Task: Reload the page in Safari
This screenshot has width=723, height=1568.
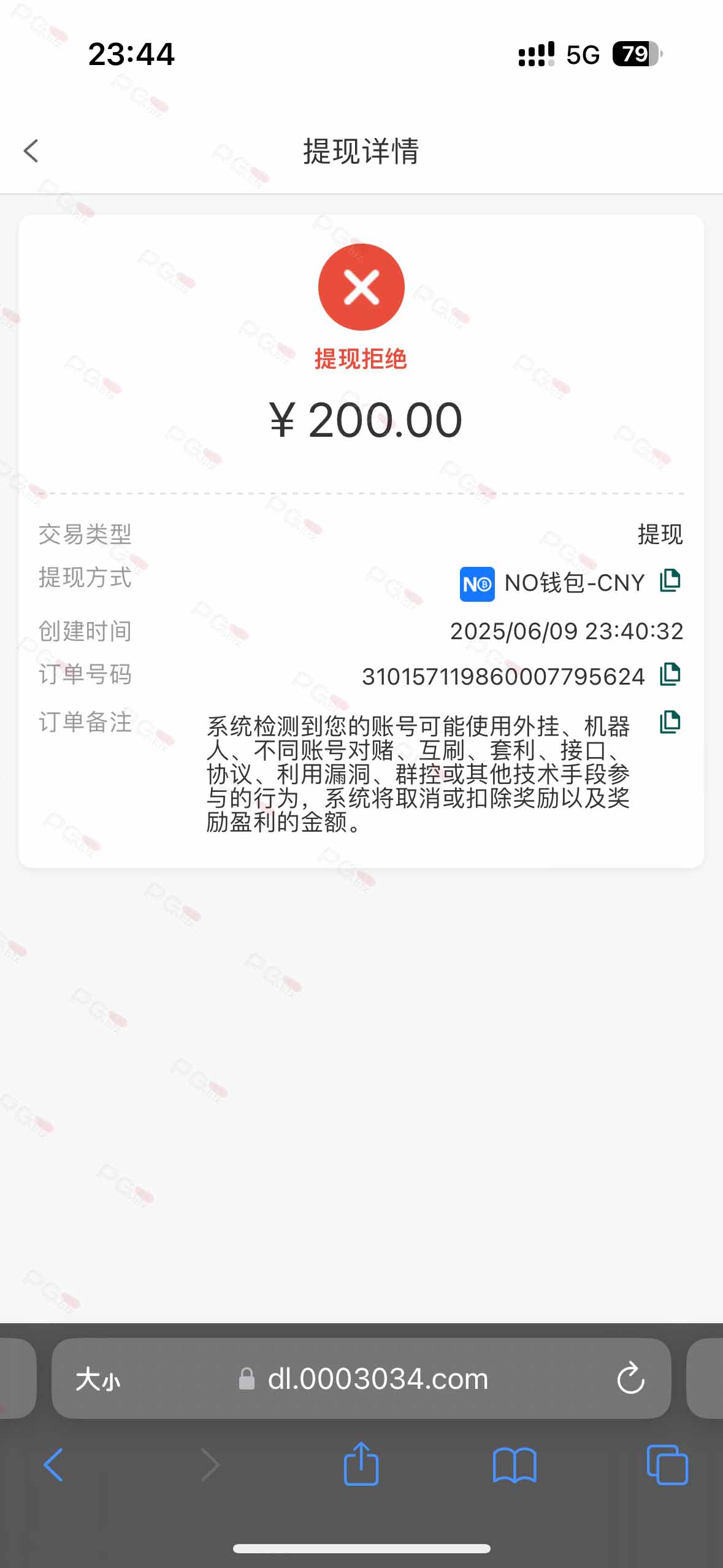Action: pos(630,1379)
